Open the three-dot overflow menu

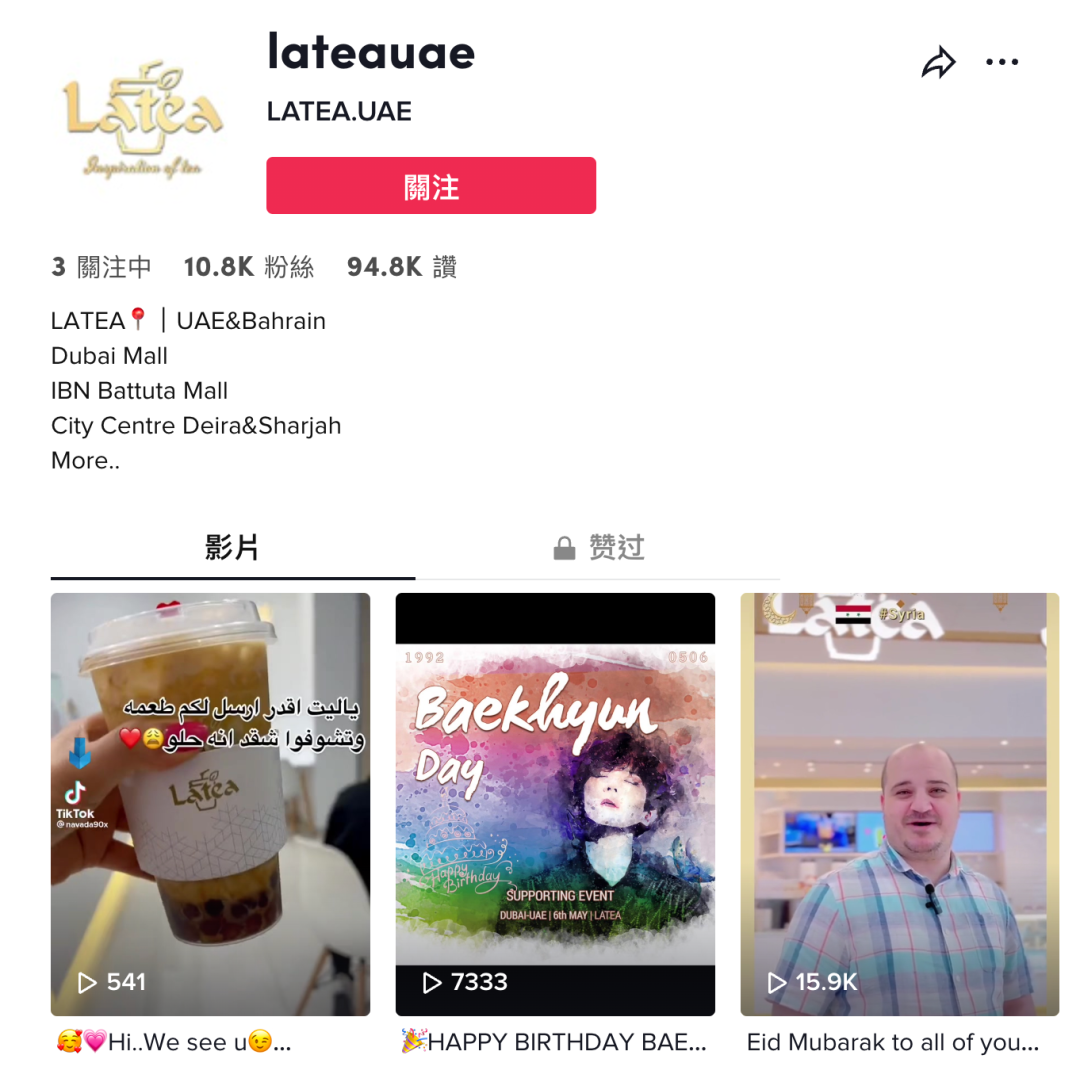coord(1001,63)
